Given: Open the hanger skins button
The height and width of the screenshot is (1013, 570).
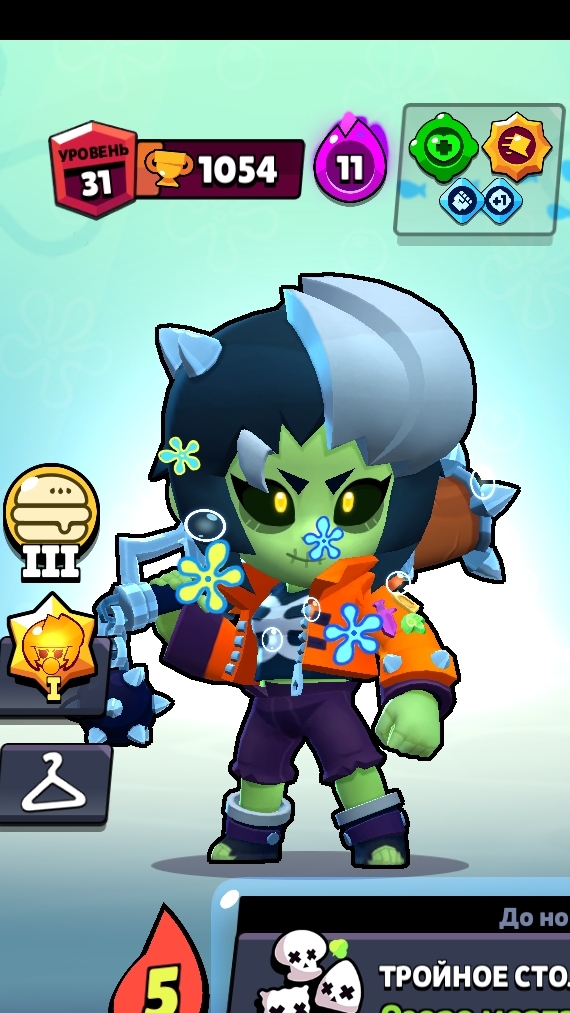Looking at the screenshot, I should [x=54, y=784].
